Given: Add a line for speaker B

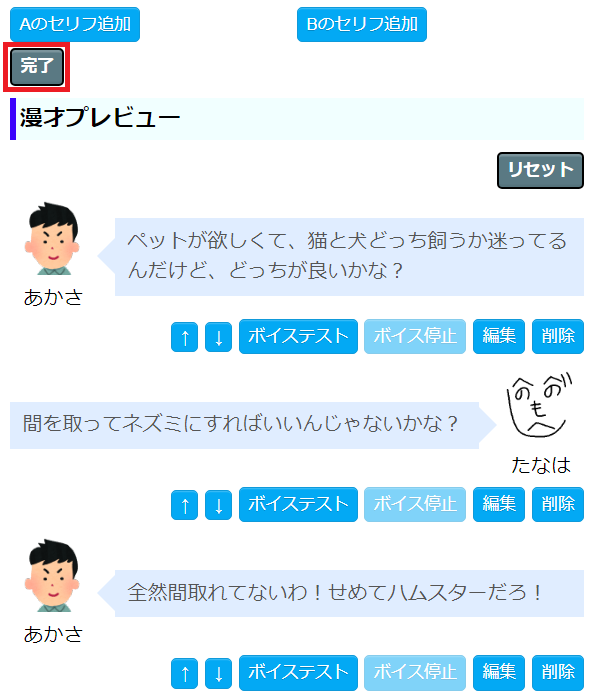Looking at the screenshot, I should [x=362, y=24].
